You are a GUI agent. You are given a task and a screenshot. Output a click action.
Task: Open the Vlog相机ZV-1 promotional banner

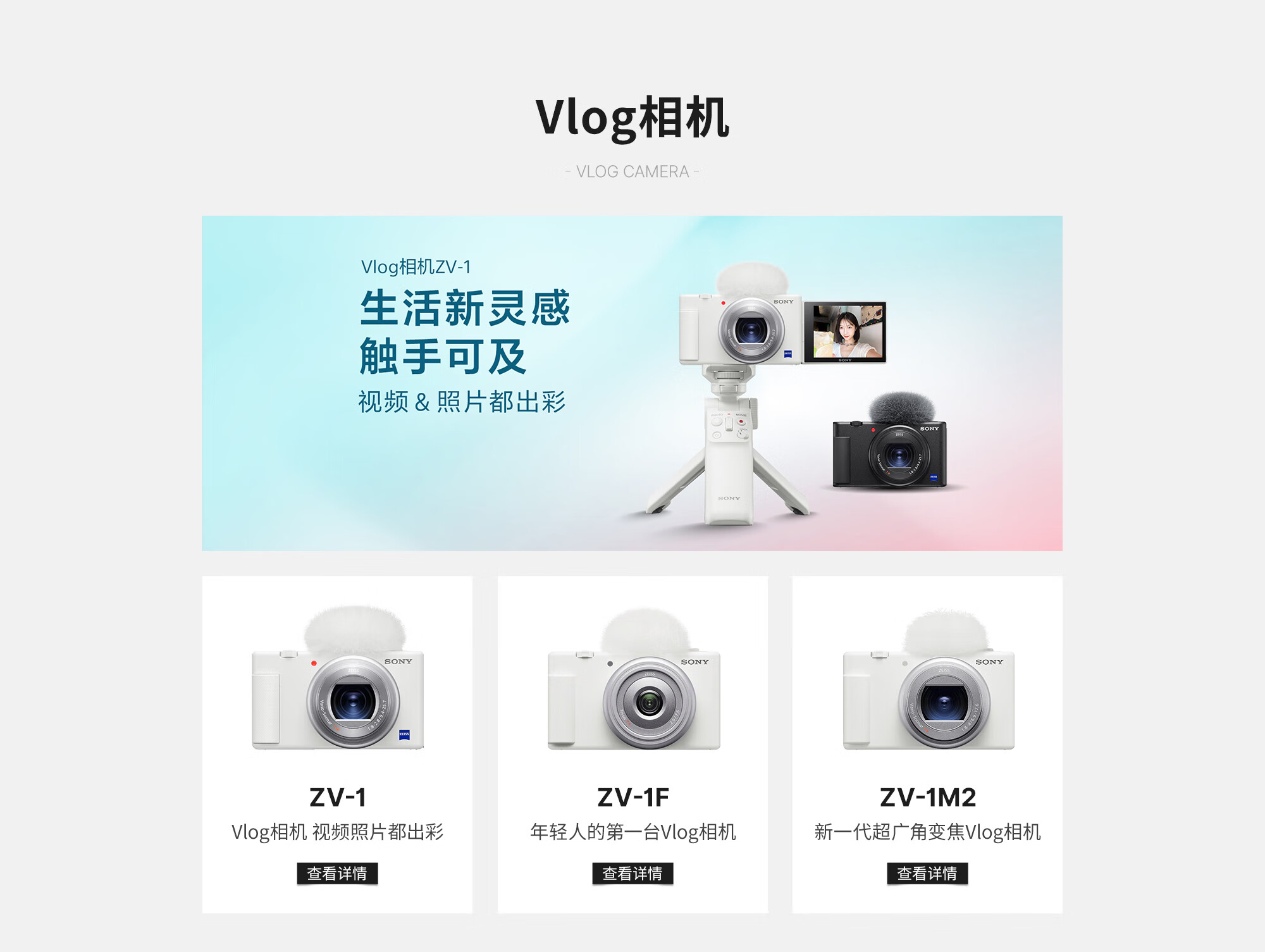click(x=632, y=383)
